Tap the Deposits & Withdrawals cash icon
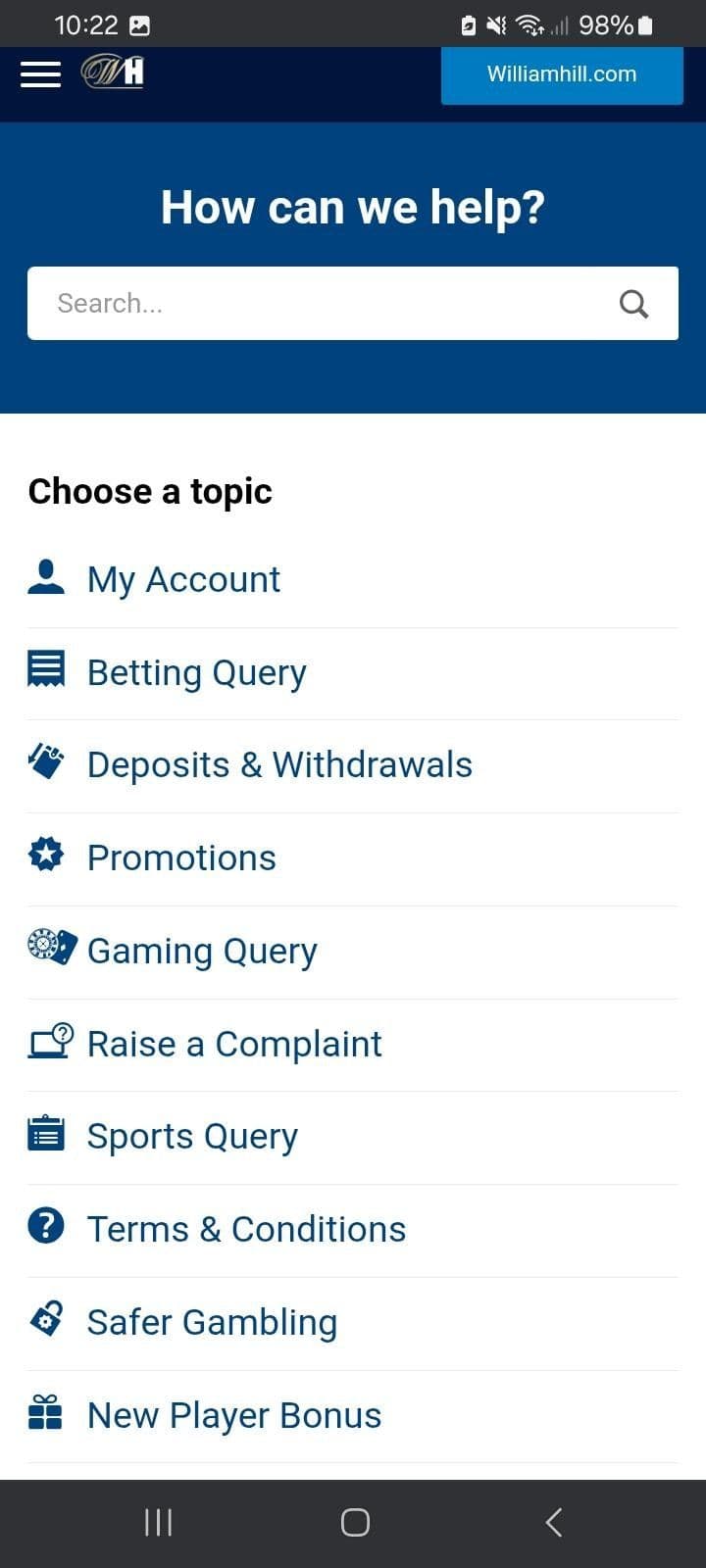Screen dimensions: 706x1568 (46, 763)
